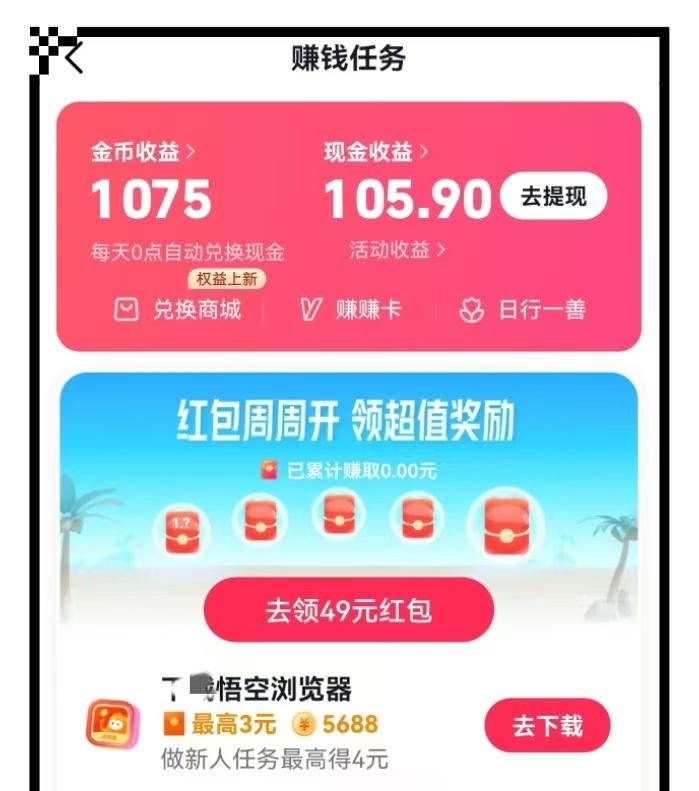This screenshot has width=699, height=791.
Task: Tap 去领49元红包 button
Action: (348, 610)
